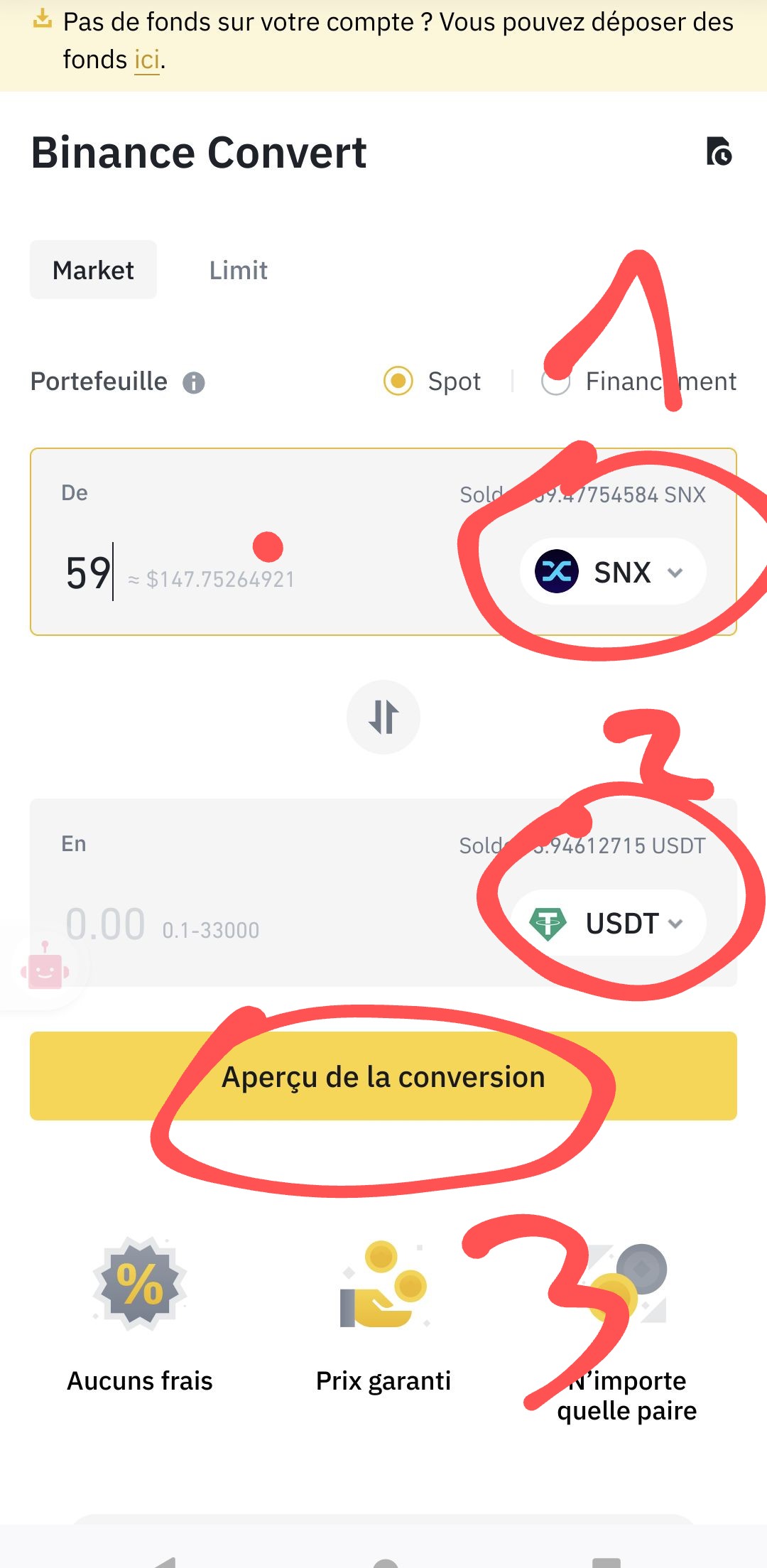Screen dimensions: 767x1568
Task: Show the Portefeuille info tooltip
Action: coord(194,383)
